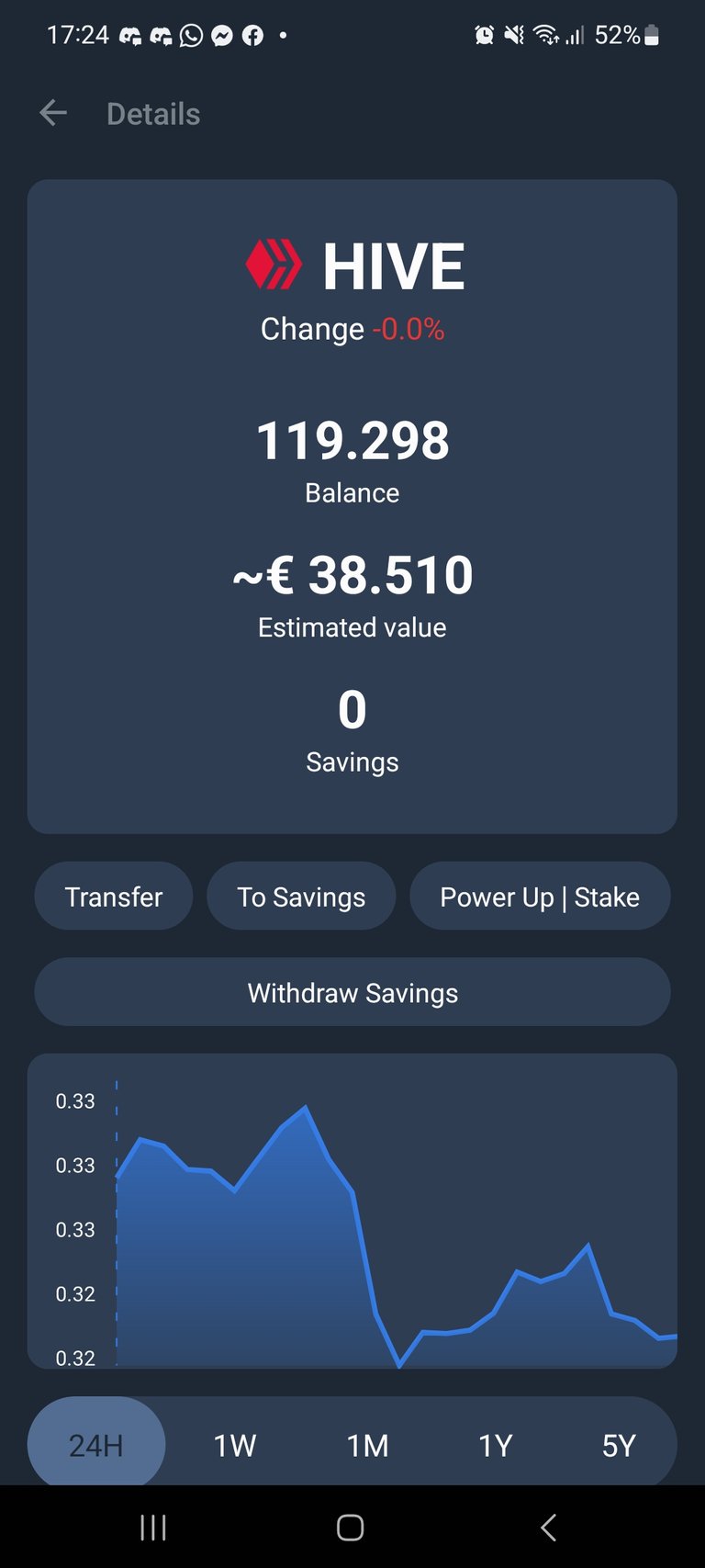Go to the system home screen
Image resolution: width=705 pixels, height=1568 pixels.
tap(351, 1528)
